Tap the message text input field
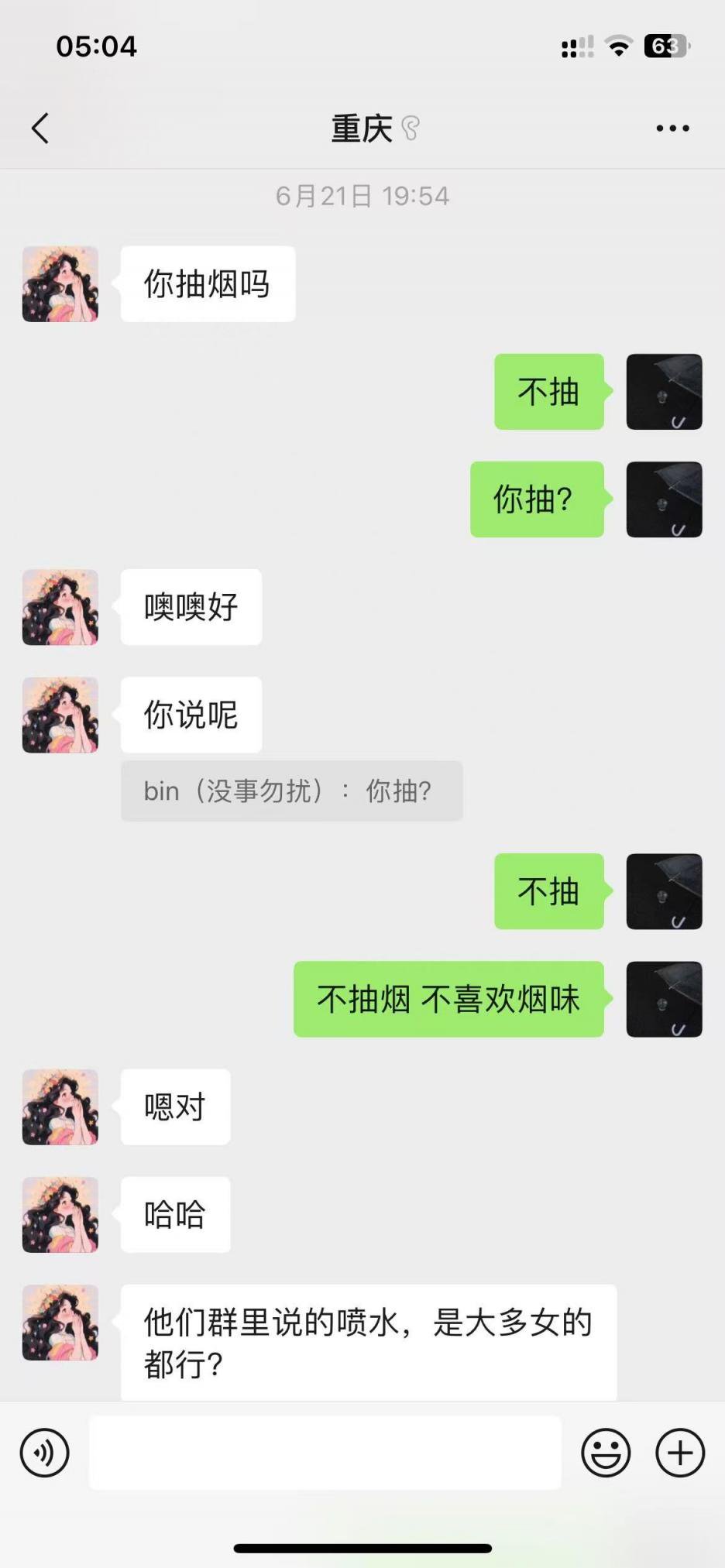The width and height of the screenshot is (725, 1568). click(325, 1453)
